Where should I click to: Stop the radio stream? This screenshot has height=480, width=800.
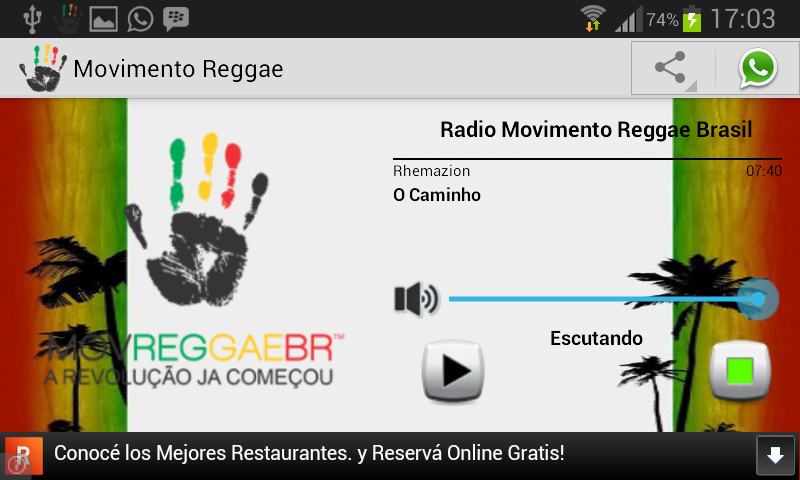739,371
